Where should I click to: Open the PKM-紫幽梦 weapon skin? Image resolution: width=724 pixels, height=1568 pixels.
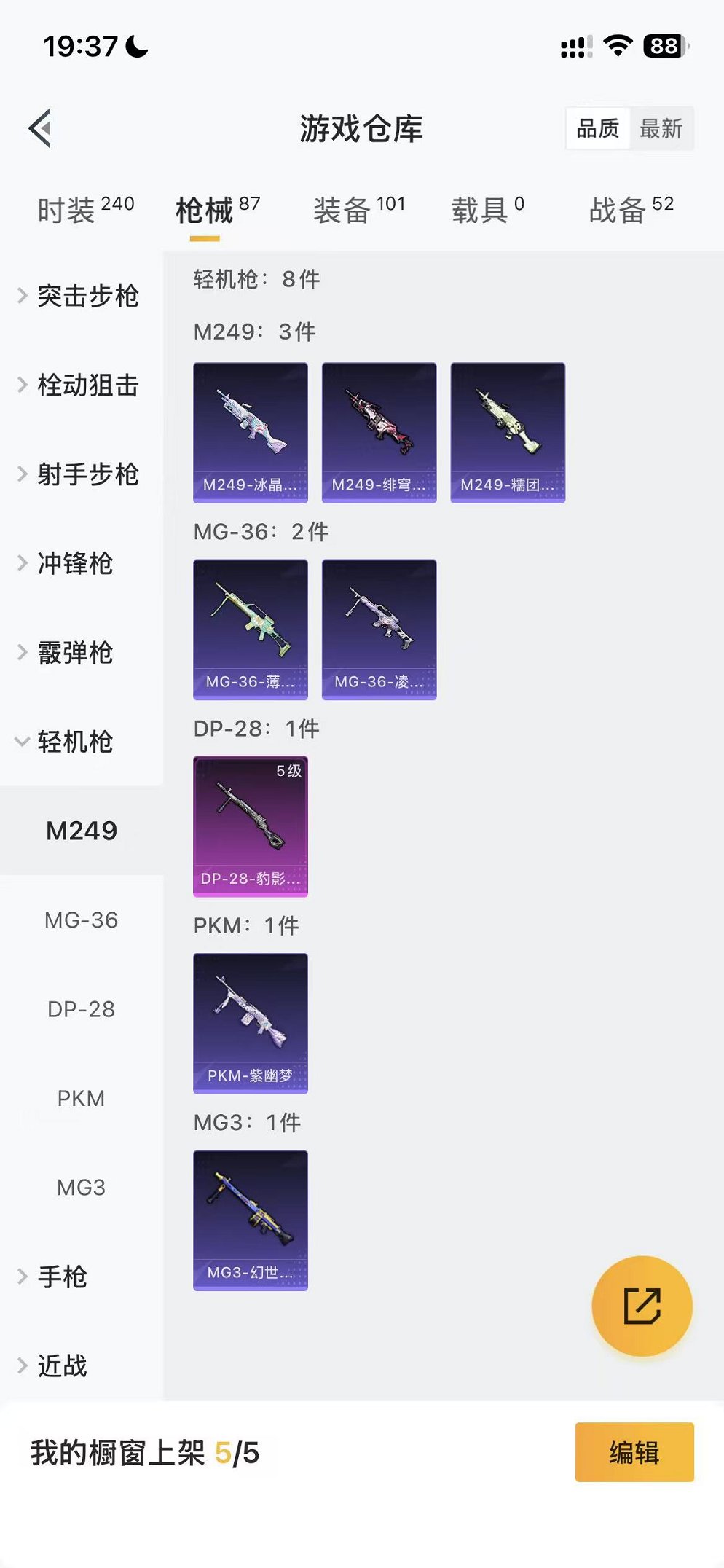[251, 1024]
